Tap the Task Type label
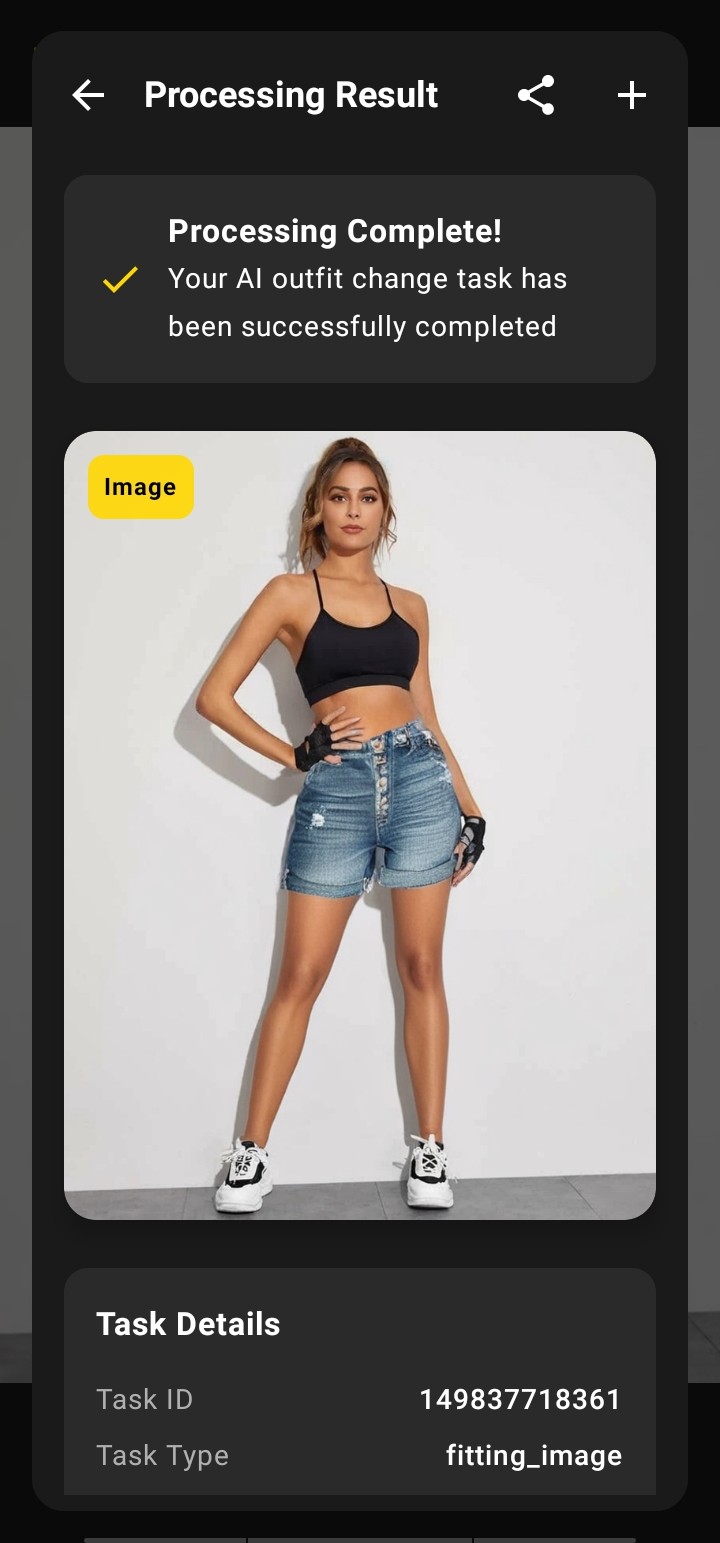This screenshot has height=1543, width=720. click(163, 1456)
